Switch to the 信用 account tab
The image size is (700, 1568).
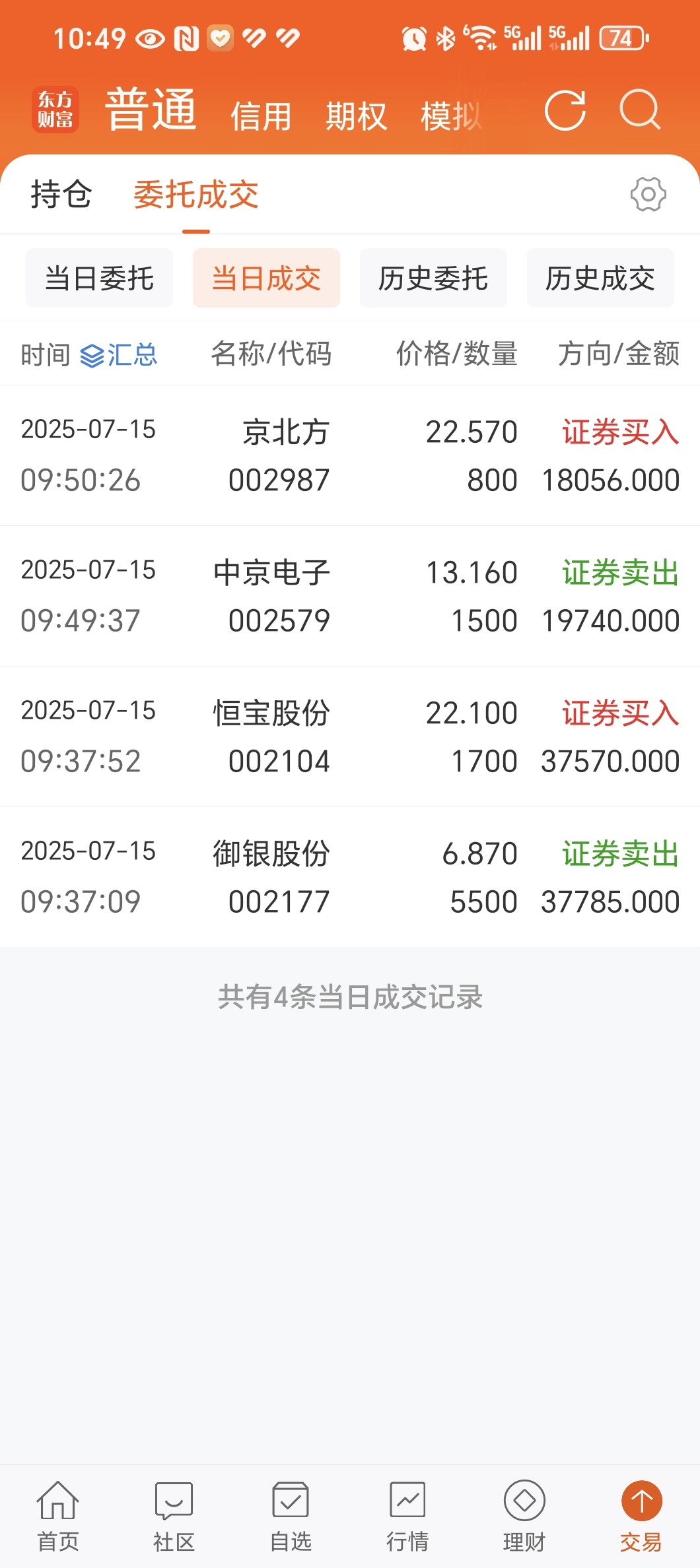tap(261, 116)
